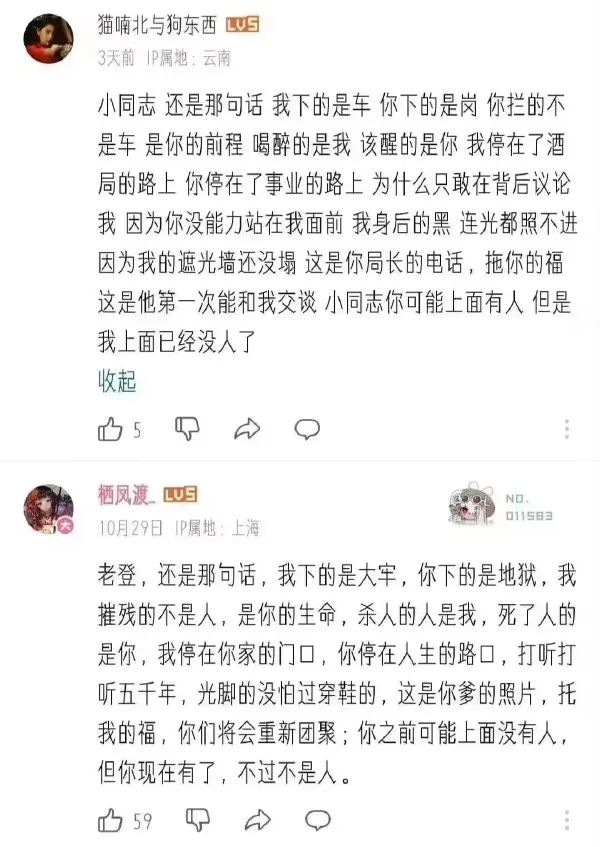This screenshot has height=847, width=600.
Task: Open the username 栖风渡 profile link
Action: pos(126,495)
